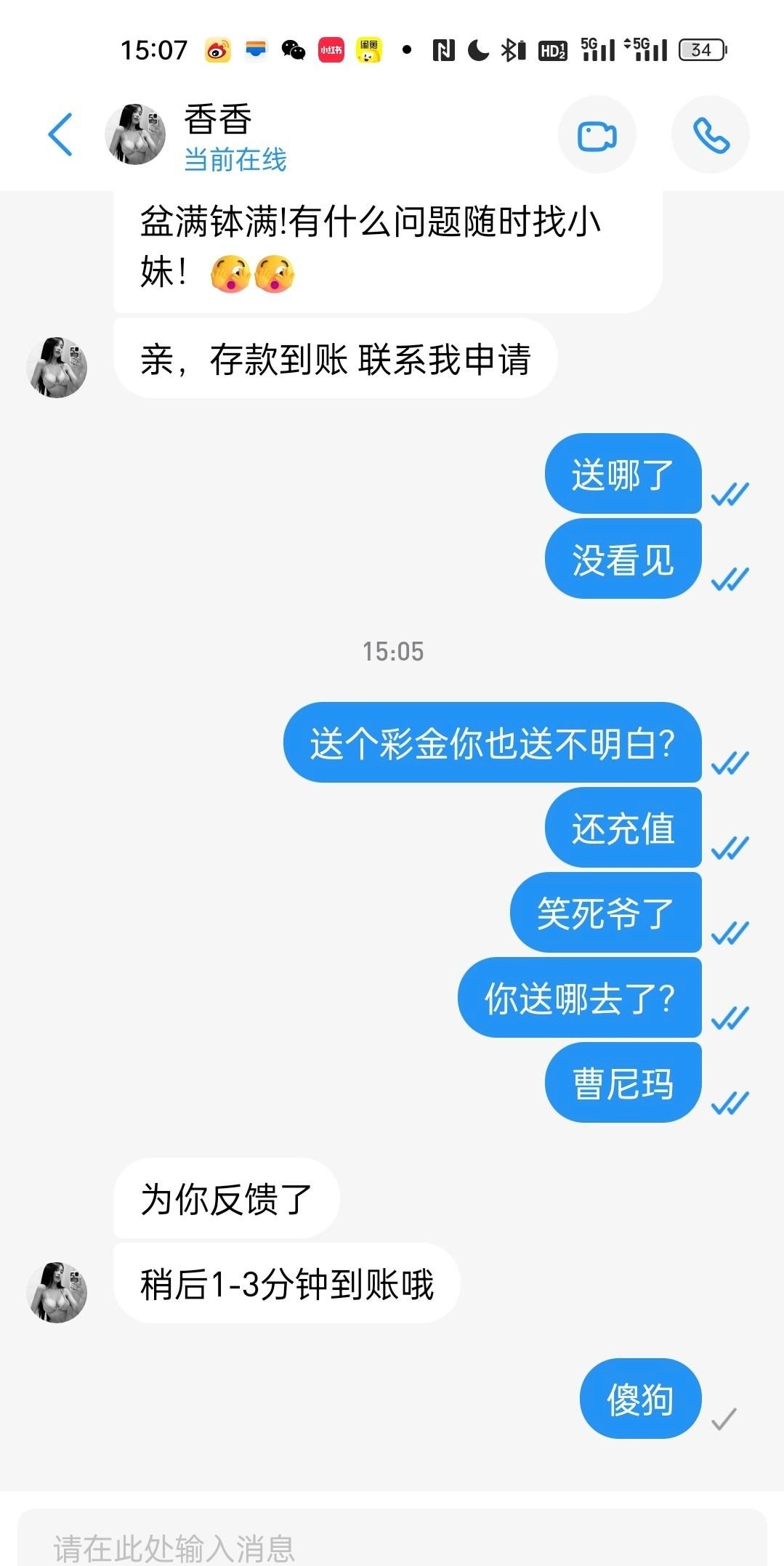Image resolution: width=784 pixels, height=1566 pixels.
Task: Start a video call with 香香
Action: click(597, 135)
